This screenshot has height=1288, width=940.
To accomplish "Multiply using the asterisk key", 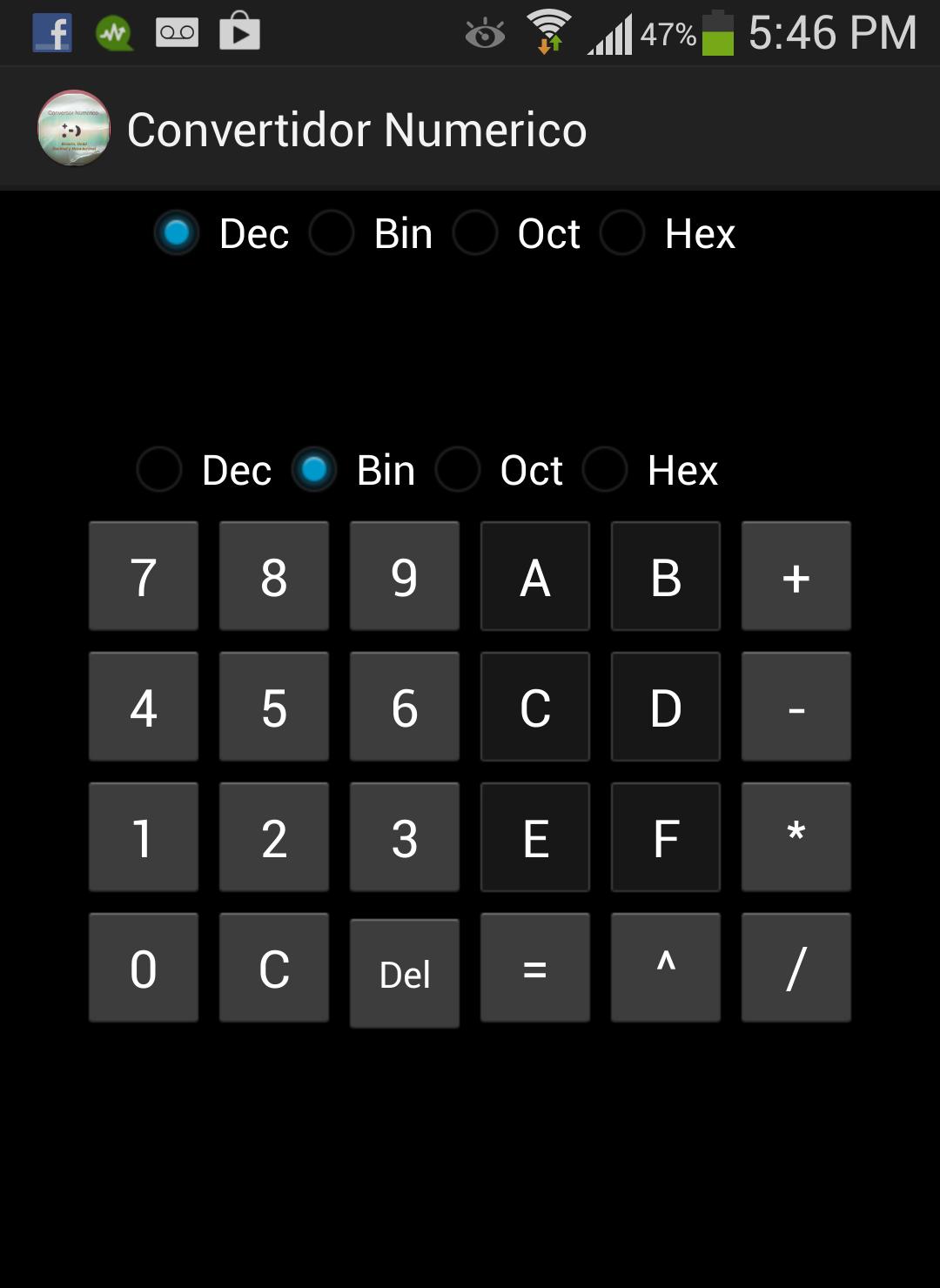I will pyautogui.click(x=796, y=837).
